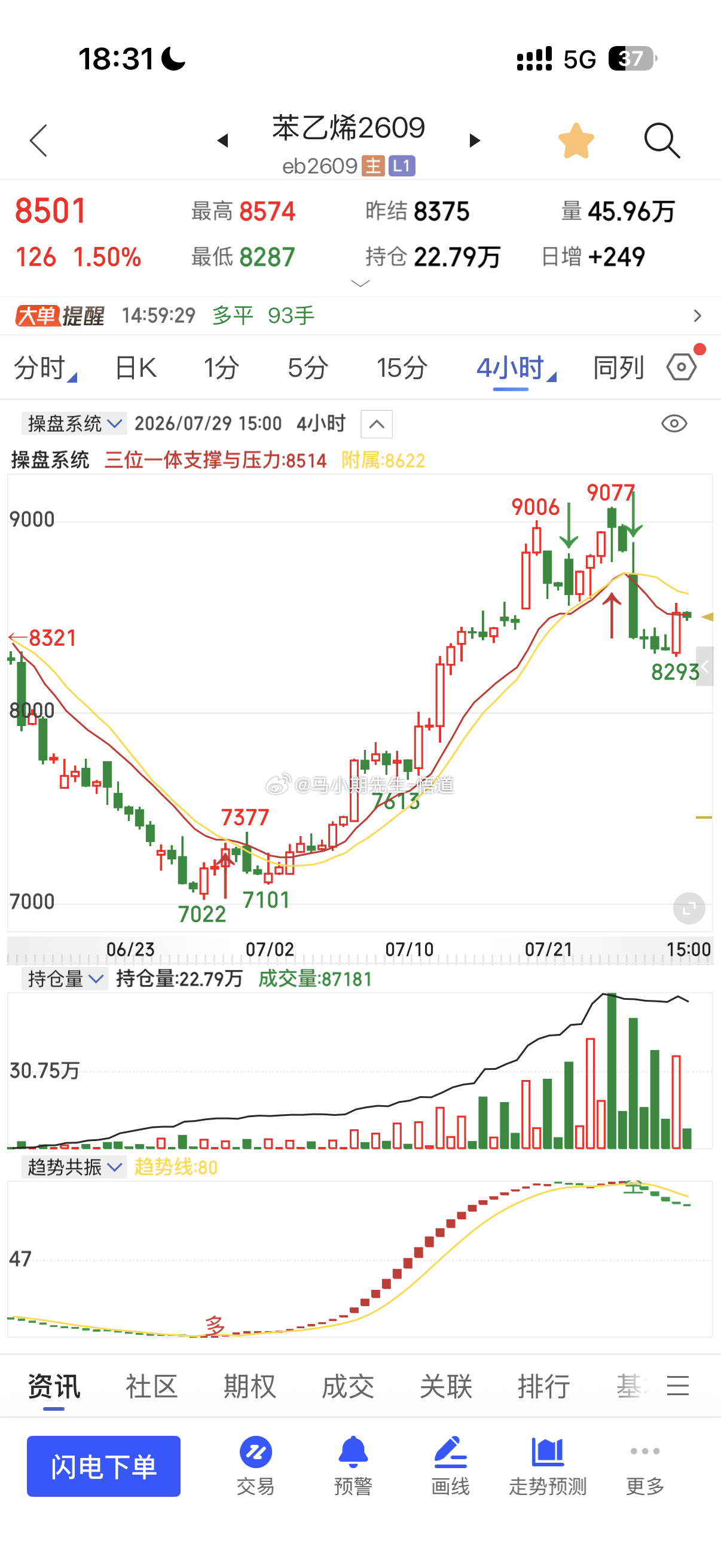The height and width of the screenshot is (1568, 721).
Task: Open 走势预测 trend forecast
Action: point(548,1466)
